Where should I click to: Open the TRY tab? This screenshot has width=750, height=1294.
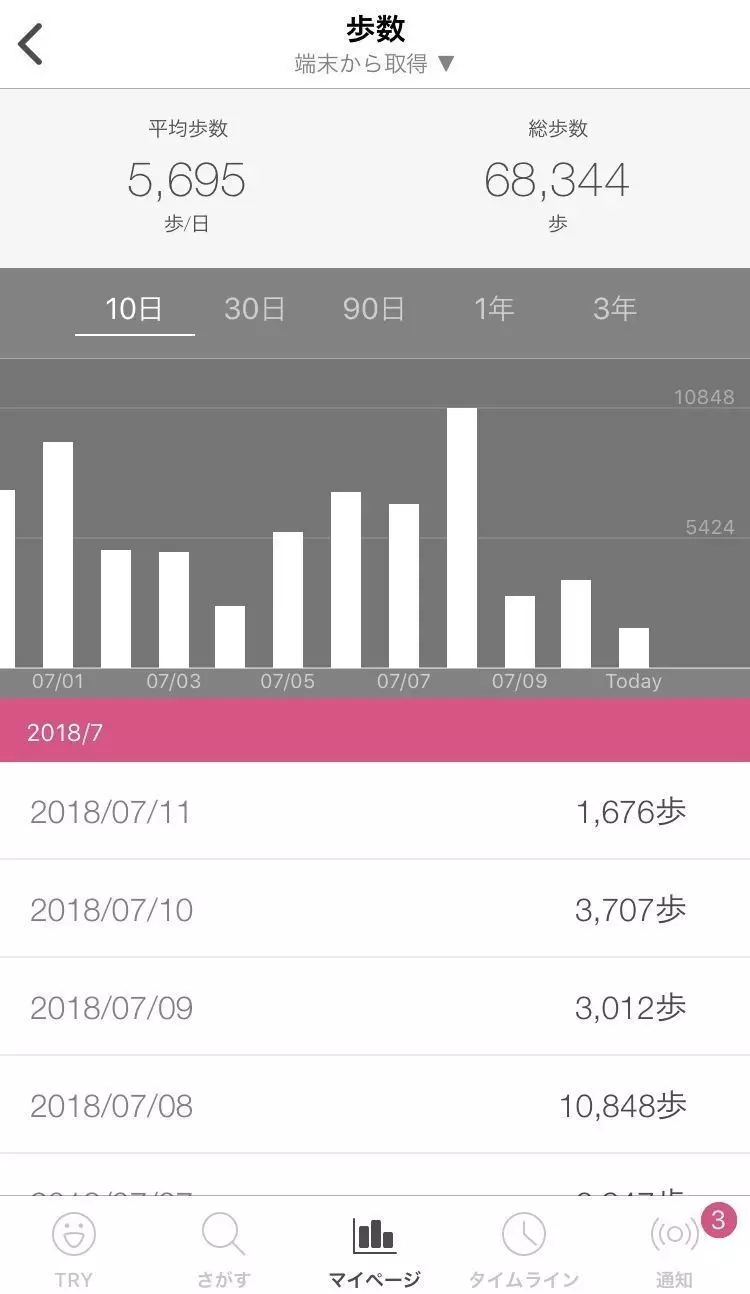(74, 1247)
